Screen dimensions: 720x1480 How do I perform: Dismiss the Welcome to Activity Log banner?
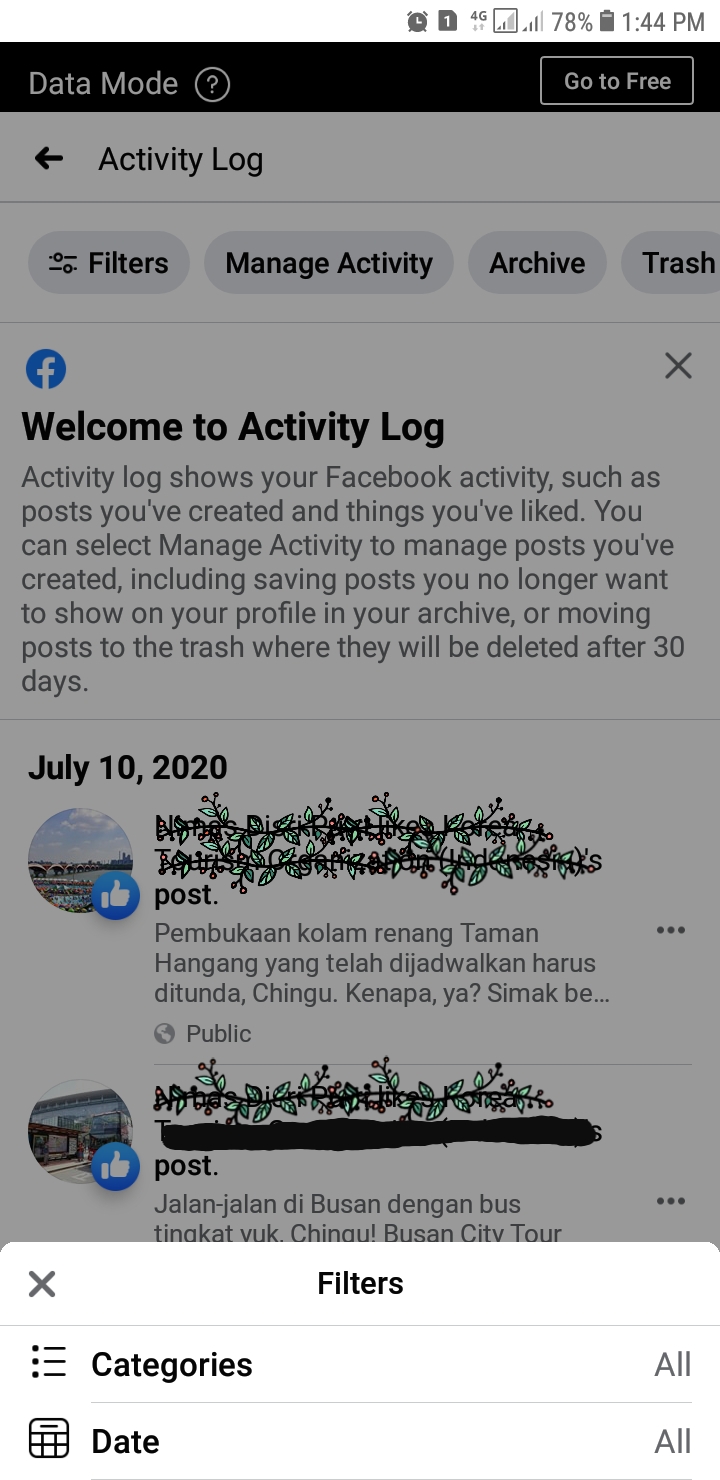(x=678, y=366)
